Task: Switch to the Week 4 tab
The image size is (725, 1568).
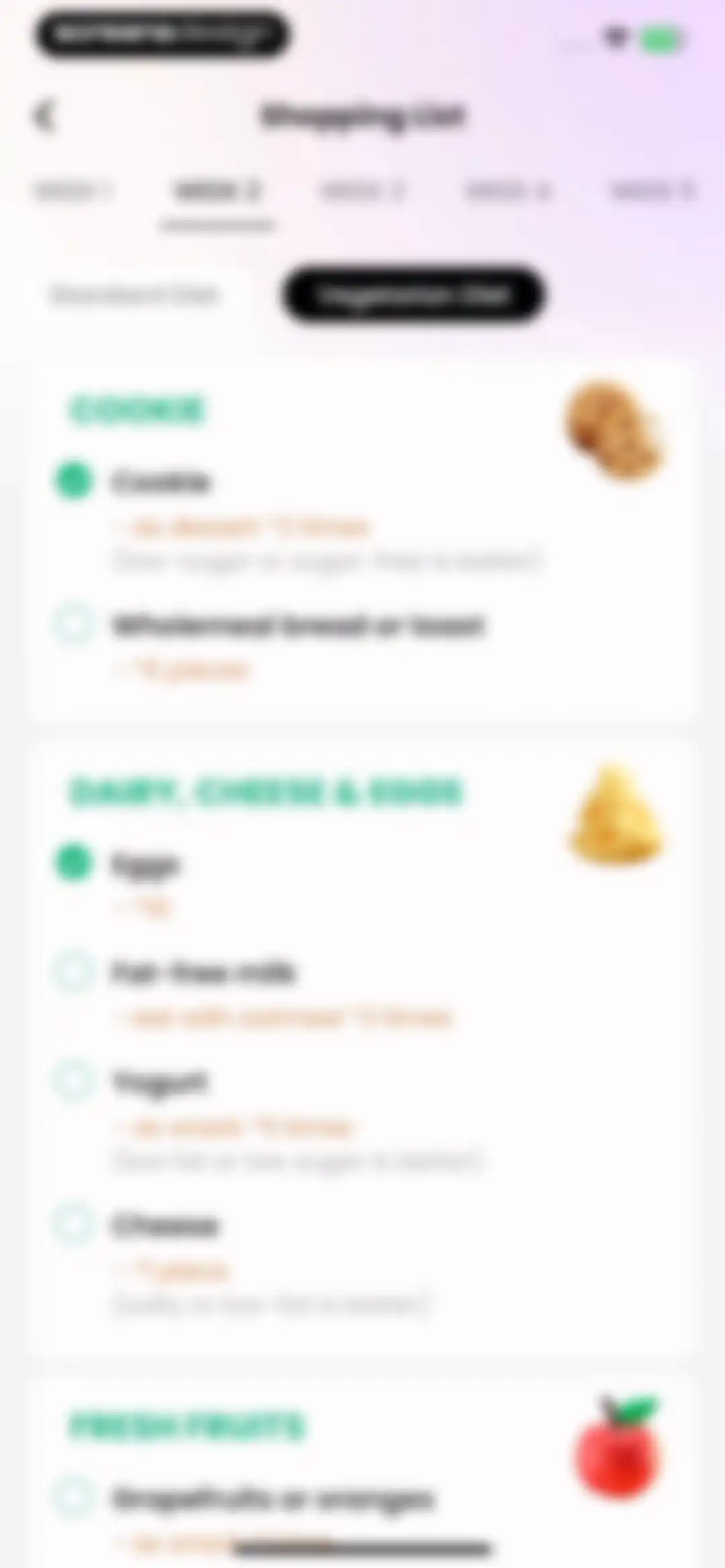Action: coord(507,191)
